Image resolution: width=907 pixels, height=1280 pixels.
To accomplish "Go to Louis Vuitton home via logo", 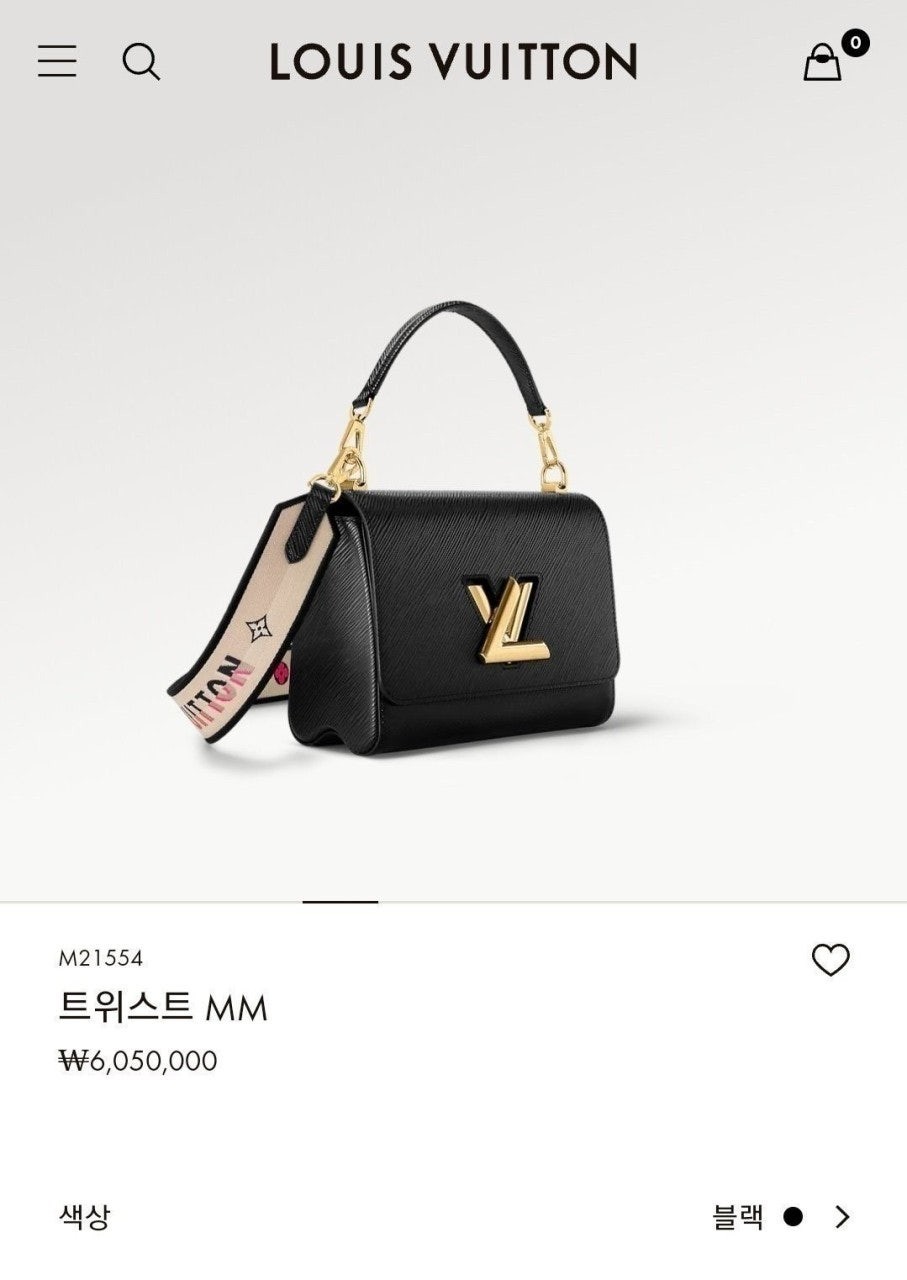I will click(x=453, y=62).
